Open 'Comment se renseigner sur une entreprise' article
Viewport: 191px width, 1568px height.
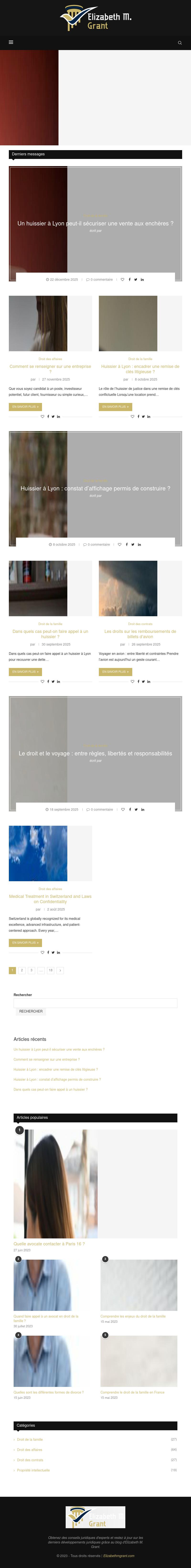(x=50, y=367)
